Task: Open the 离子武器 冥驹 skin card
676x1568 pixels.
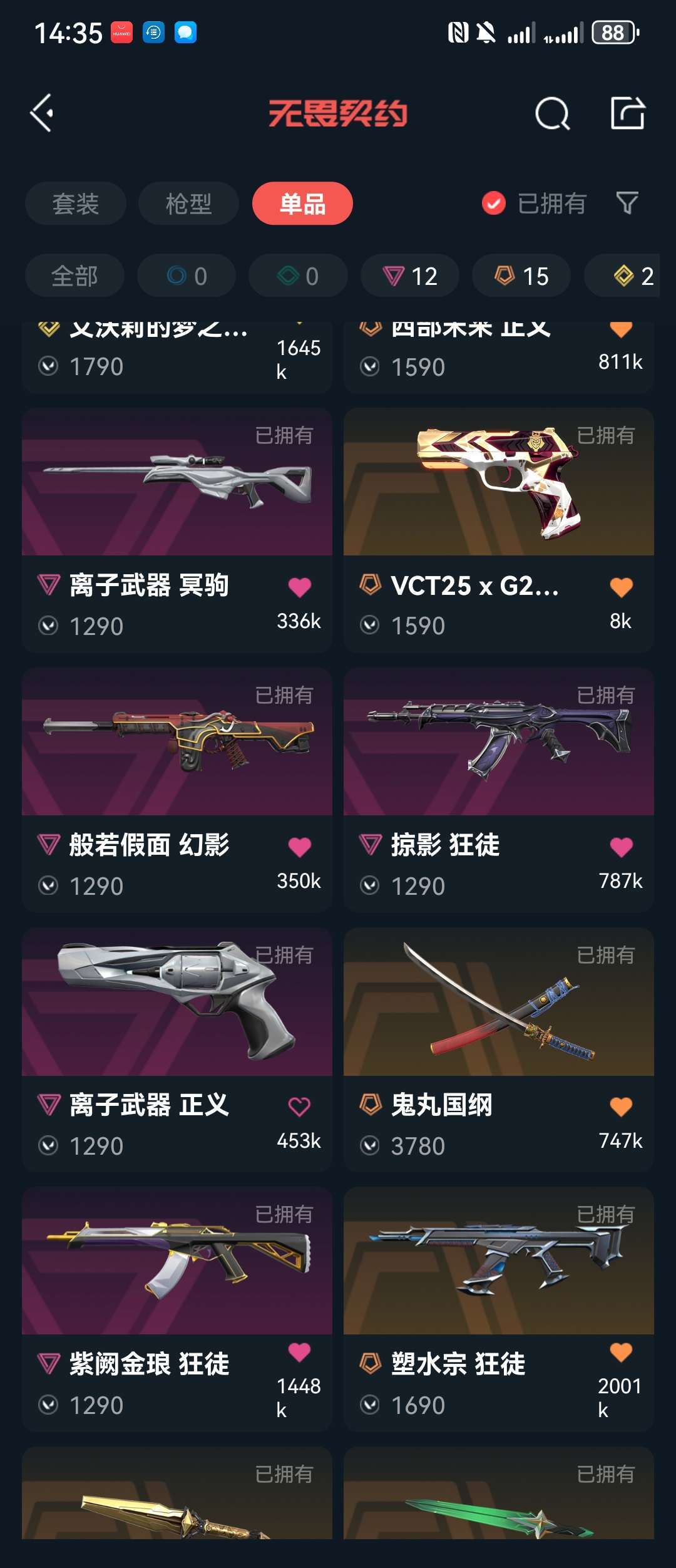Action: click(x=177, y=482)
